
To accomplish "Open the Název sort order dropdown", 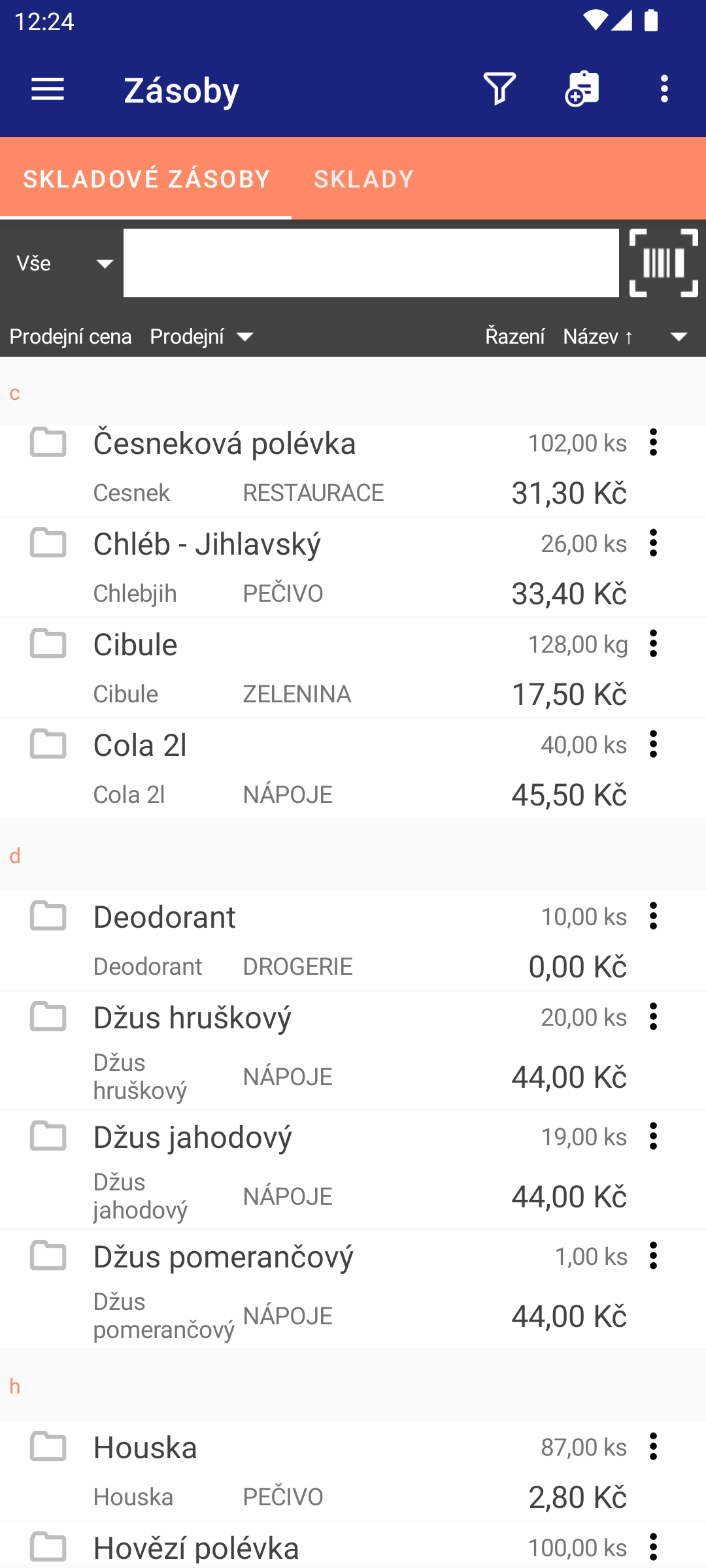I will 626,336.
